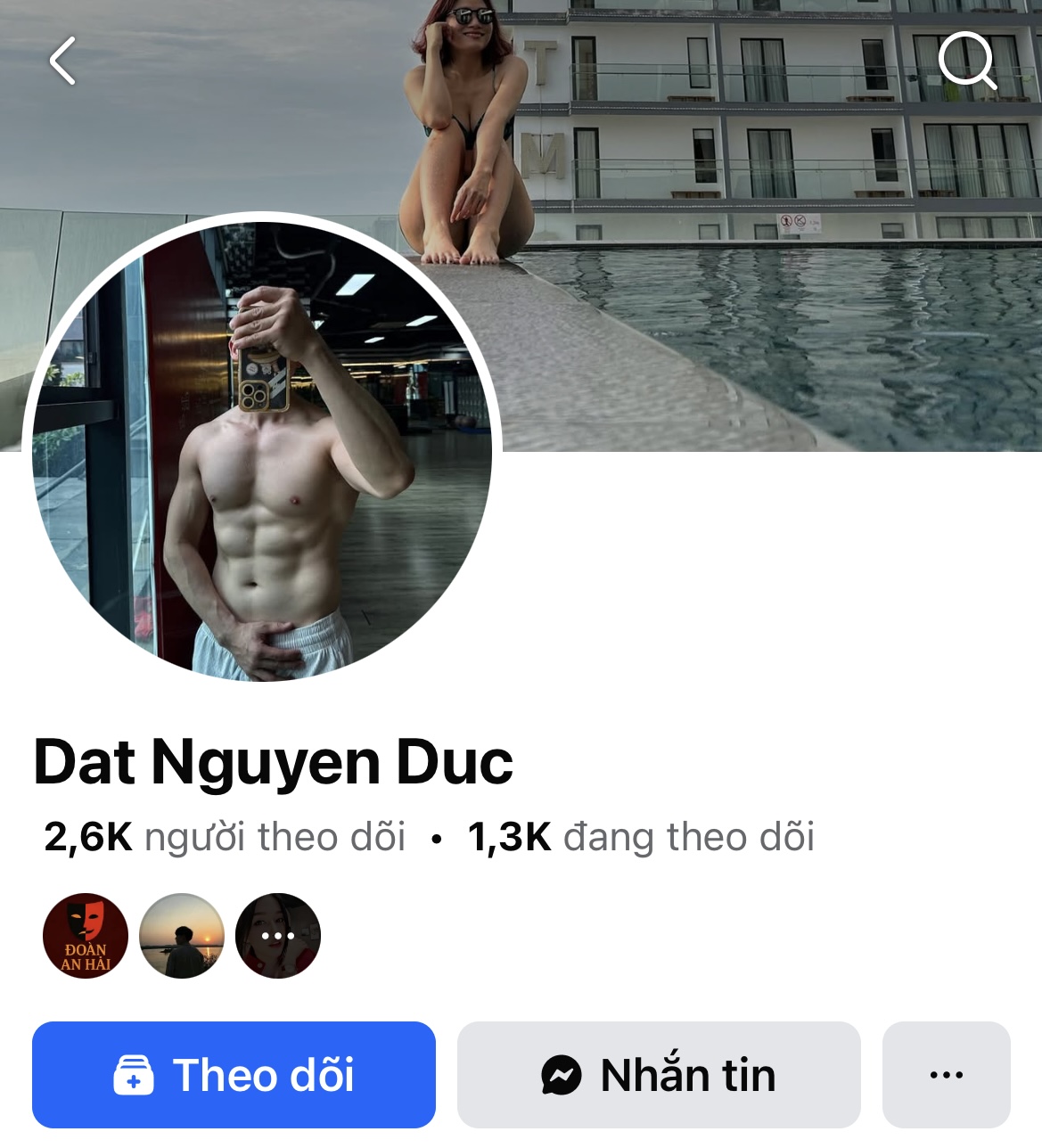Go back using the top-left arrow
Viewport: 1042px width, 1148px height.
(62, 61)
